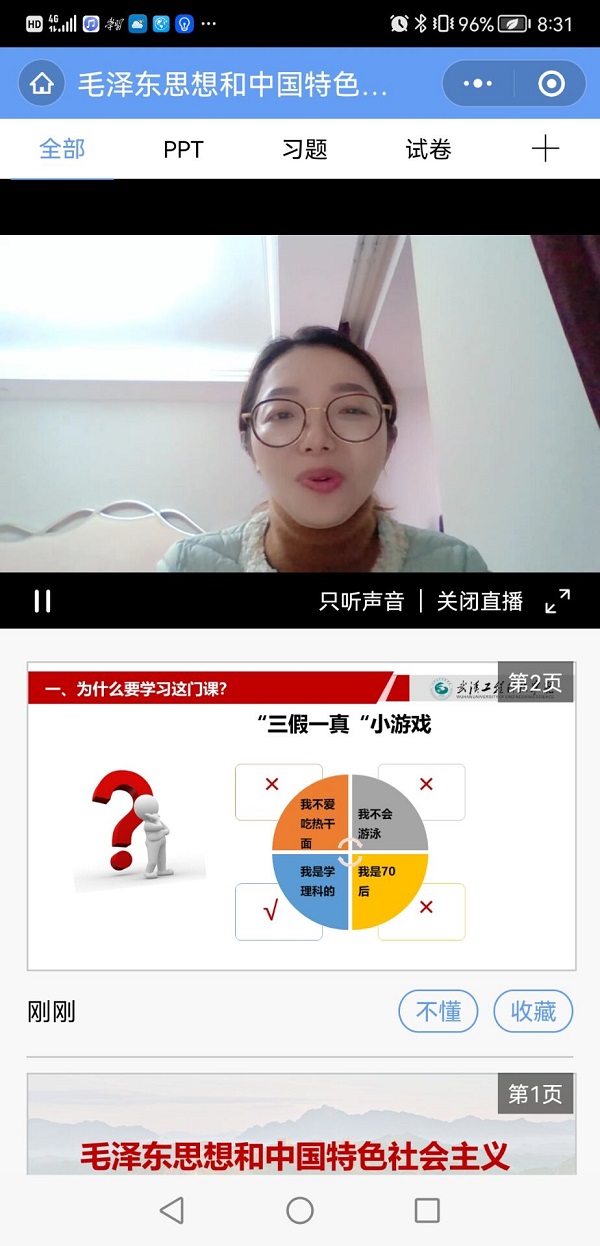Tap 关闭直播 to close the livestream
Screen dimensions: 600x1246
tap(480, 601)
